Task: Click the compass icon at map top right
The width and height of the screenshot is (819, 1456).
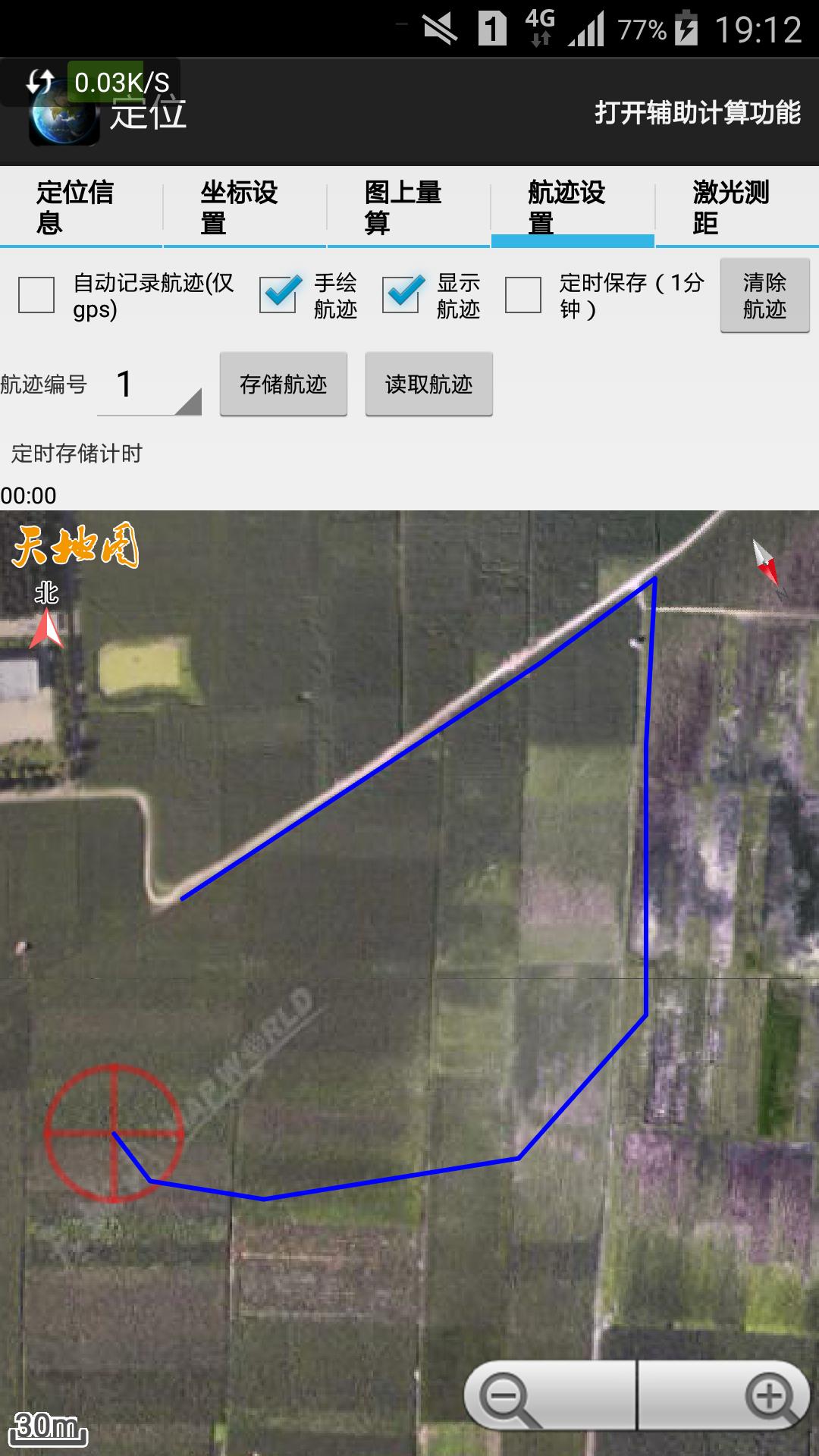Action: click(767, 563)
